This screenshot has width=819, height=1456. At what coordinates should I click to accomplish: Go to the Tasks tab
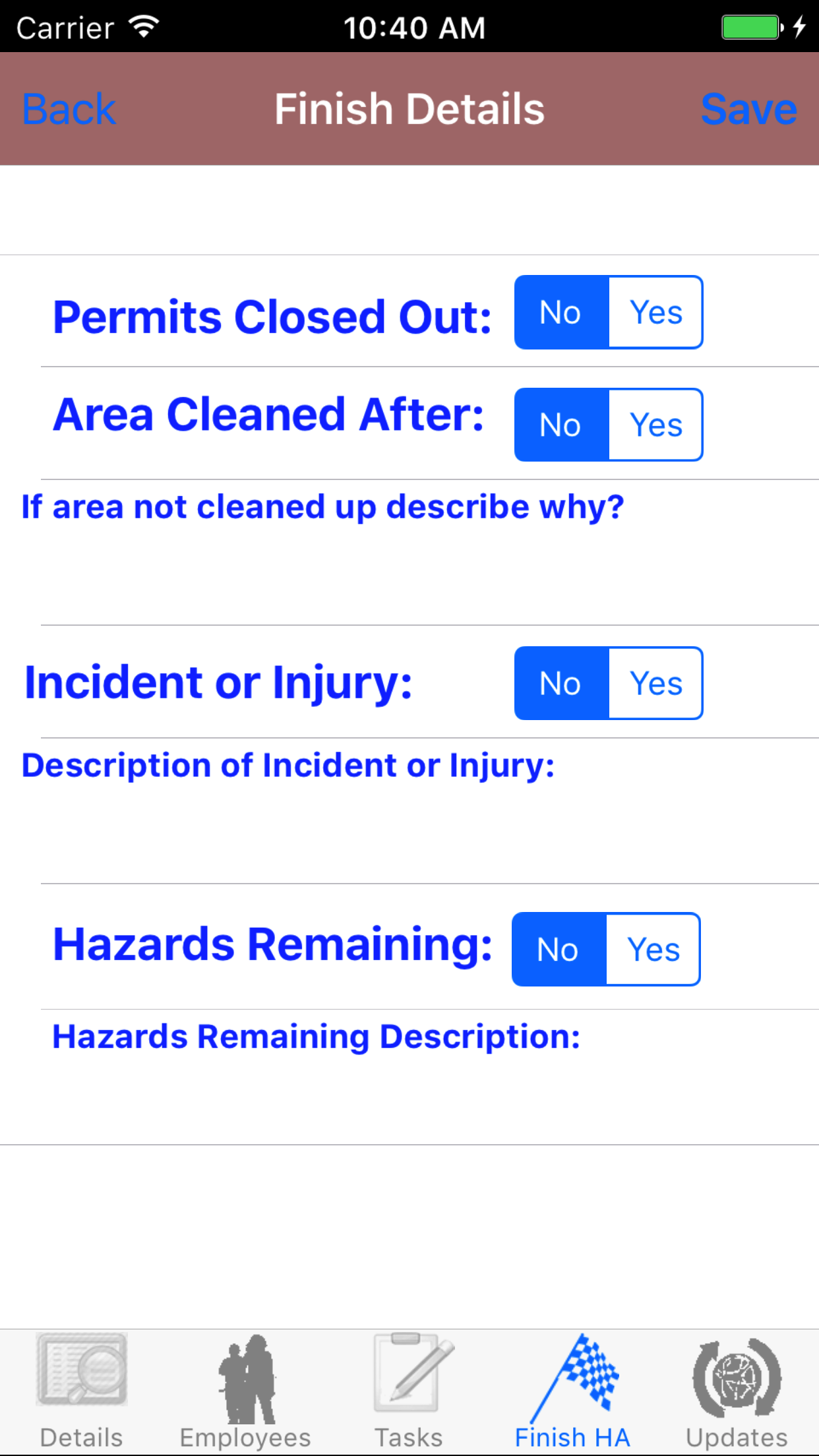[x=409, y=1393]
